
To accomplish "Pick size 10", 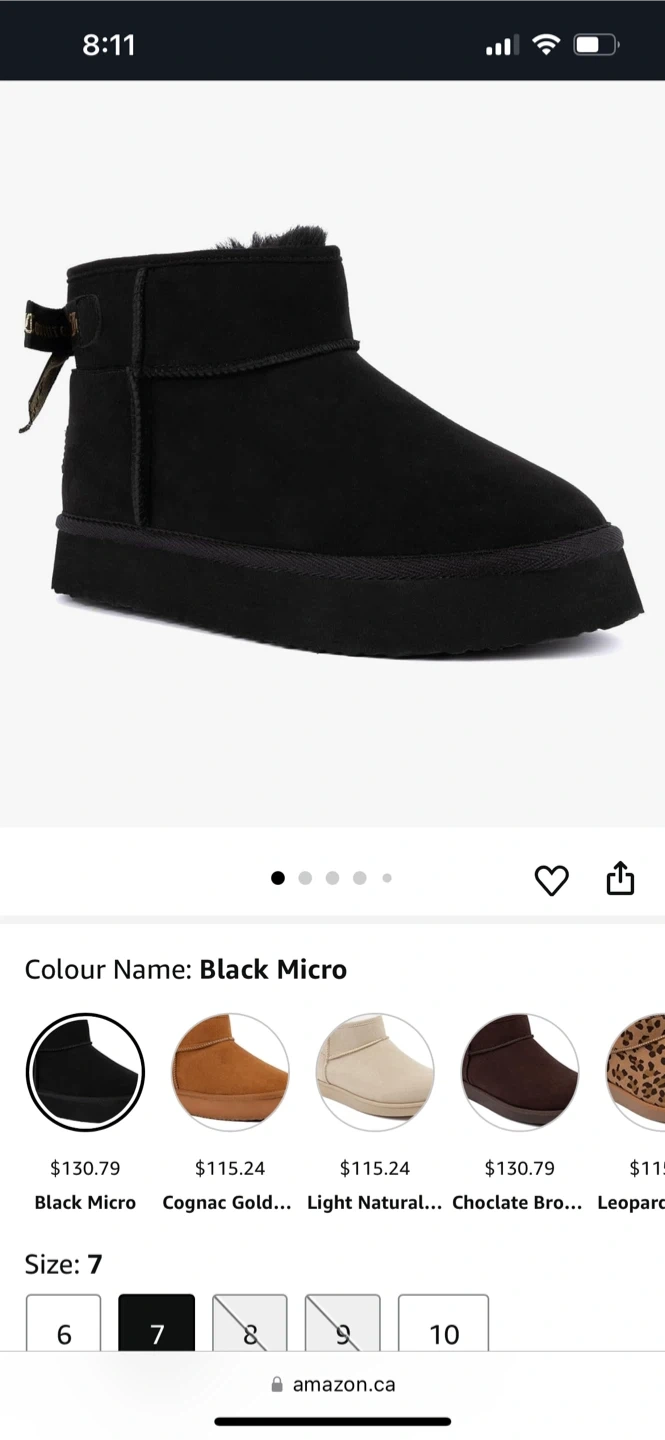I will (443, 1325).
